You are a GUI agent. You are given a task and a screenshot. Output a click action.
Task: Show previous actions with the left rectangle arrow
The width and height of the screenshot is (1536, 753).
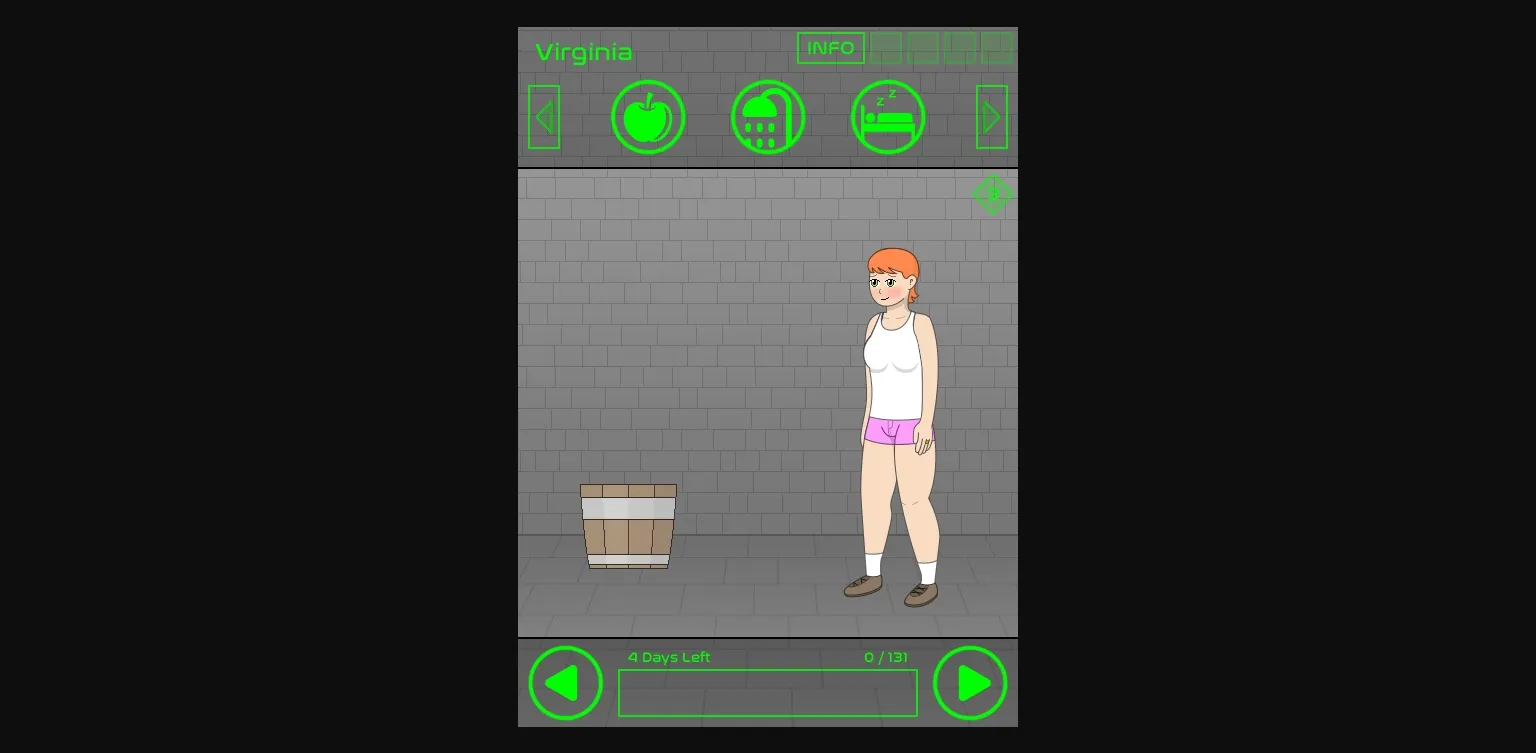coord(544,117)
